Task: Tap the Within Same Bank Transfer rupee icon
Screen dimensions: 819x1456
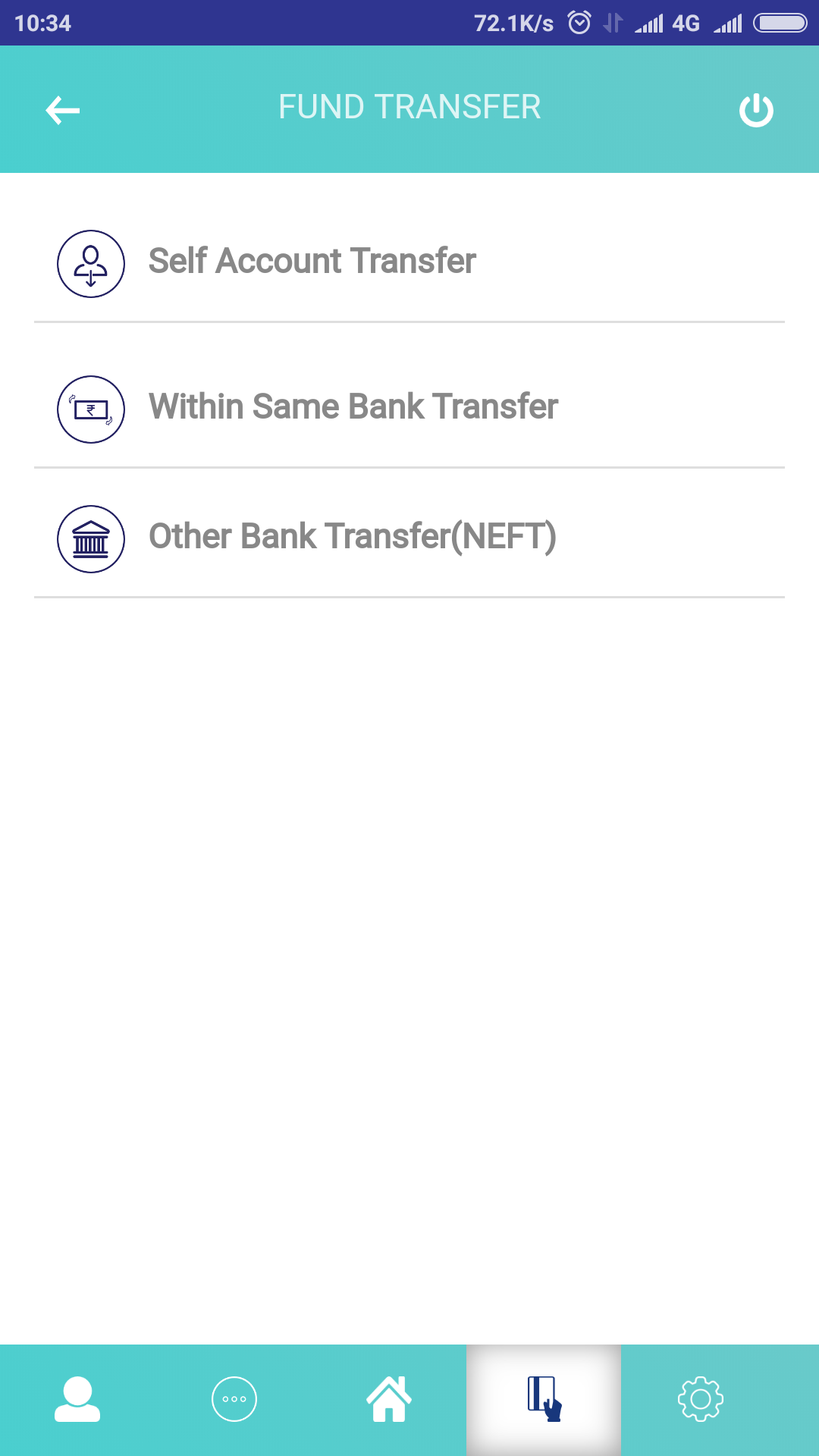Action: tap(90, 407)
